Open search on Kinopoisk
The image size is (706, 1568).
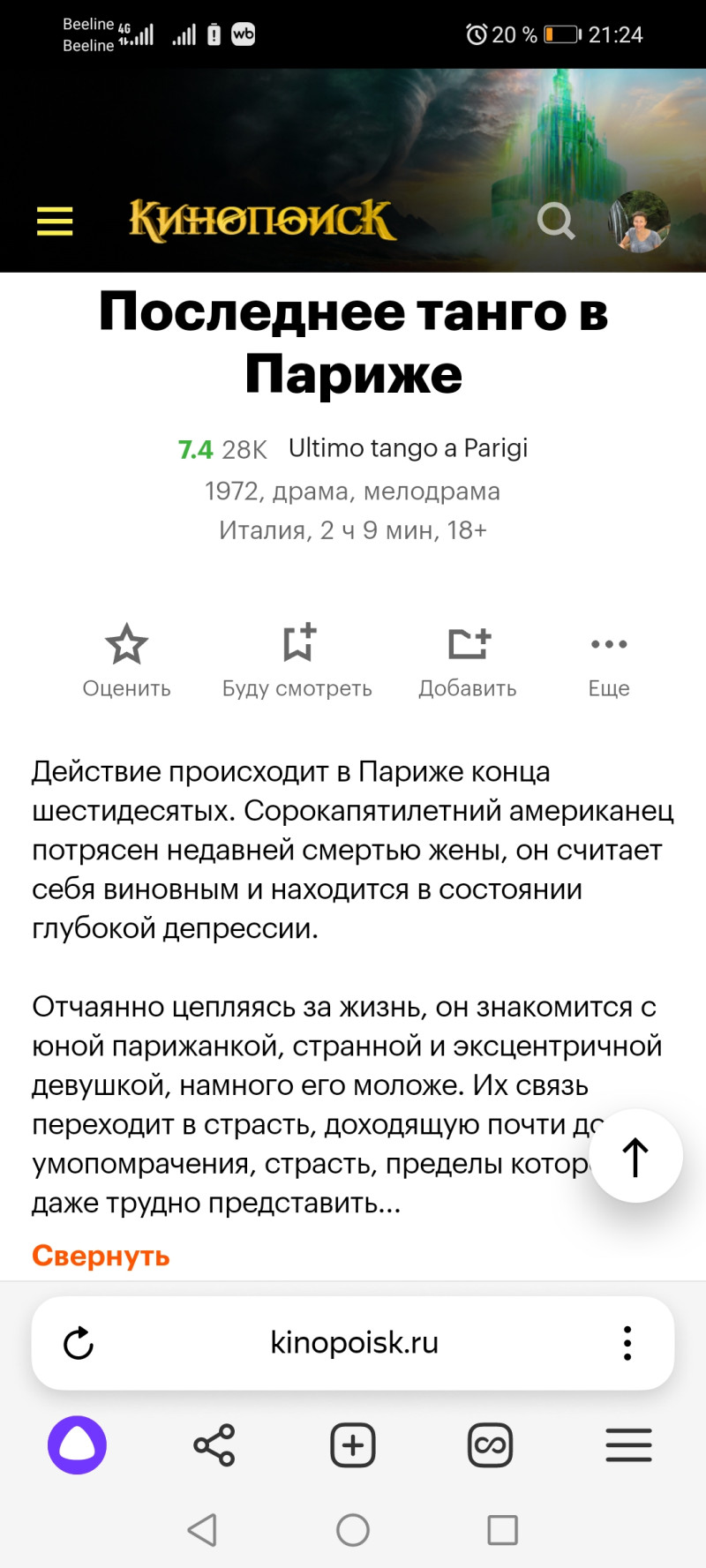point(556,221)
